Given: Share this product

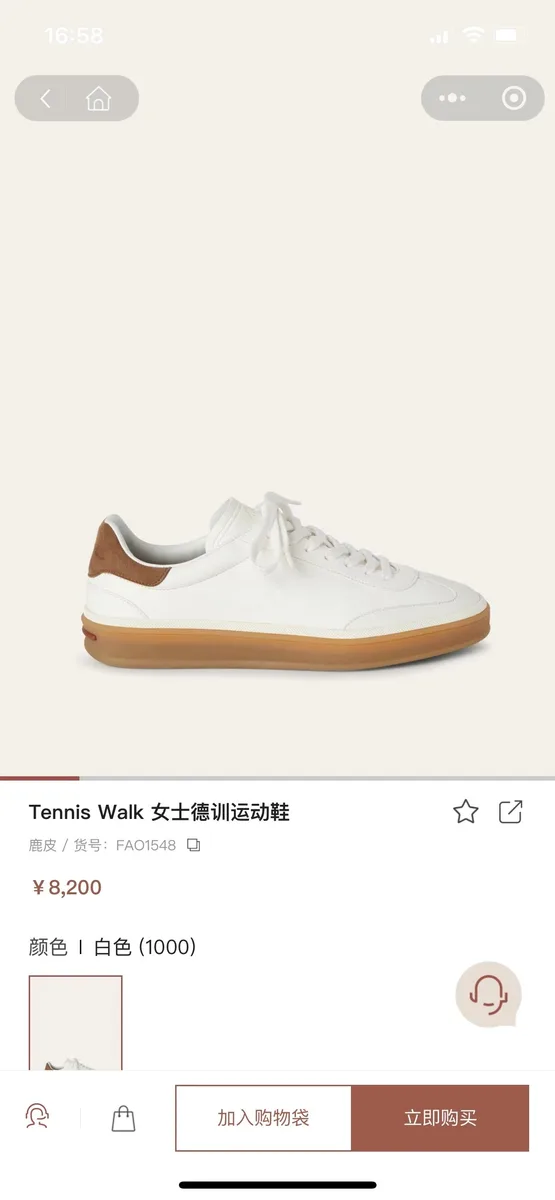Looking at the screenshot, I should [x=511, y=812].
